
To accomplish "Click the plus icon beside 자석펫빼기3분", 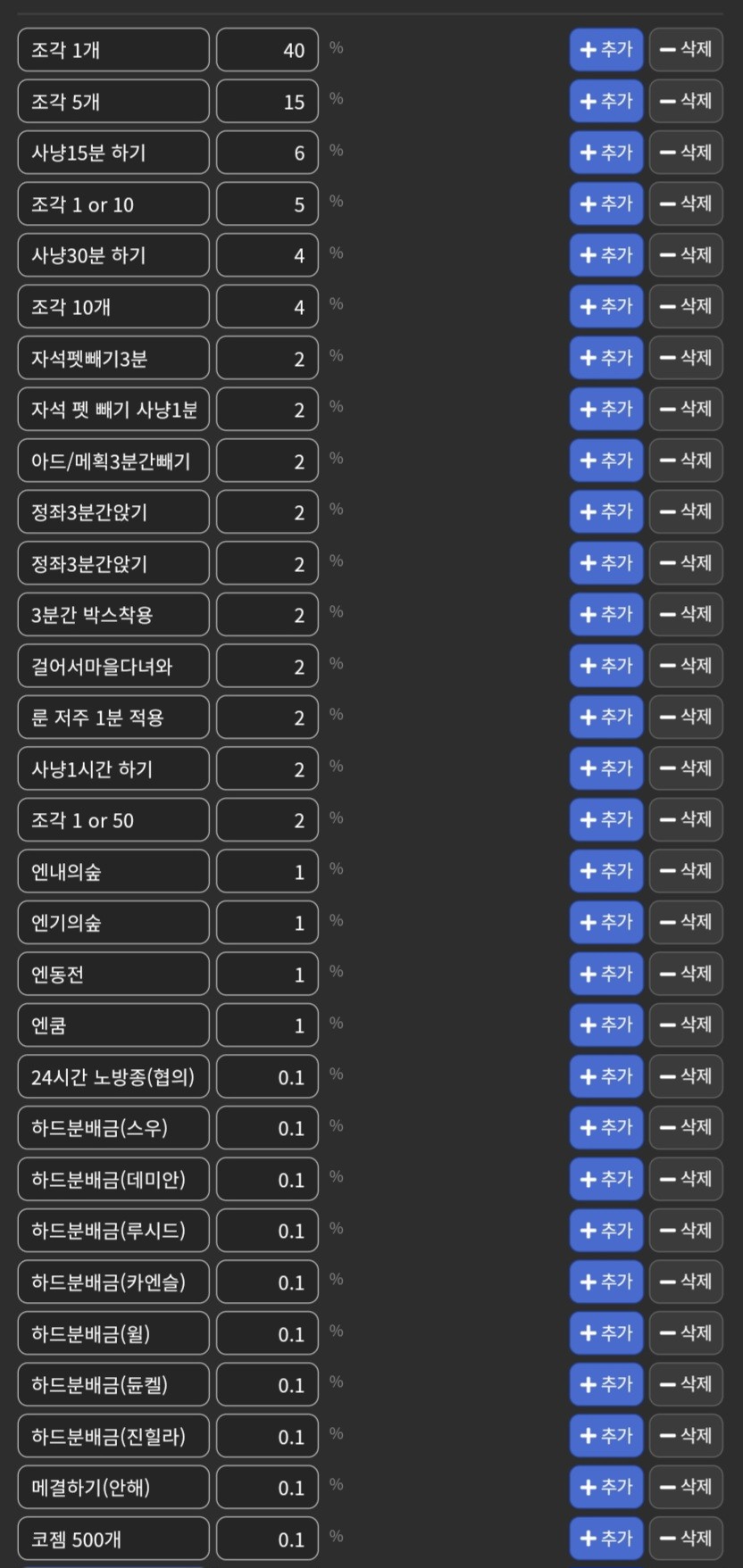I will pyautogui.click(x=587, y=358).
